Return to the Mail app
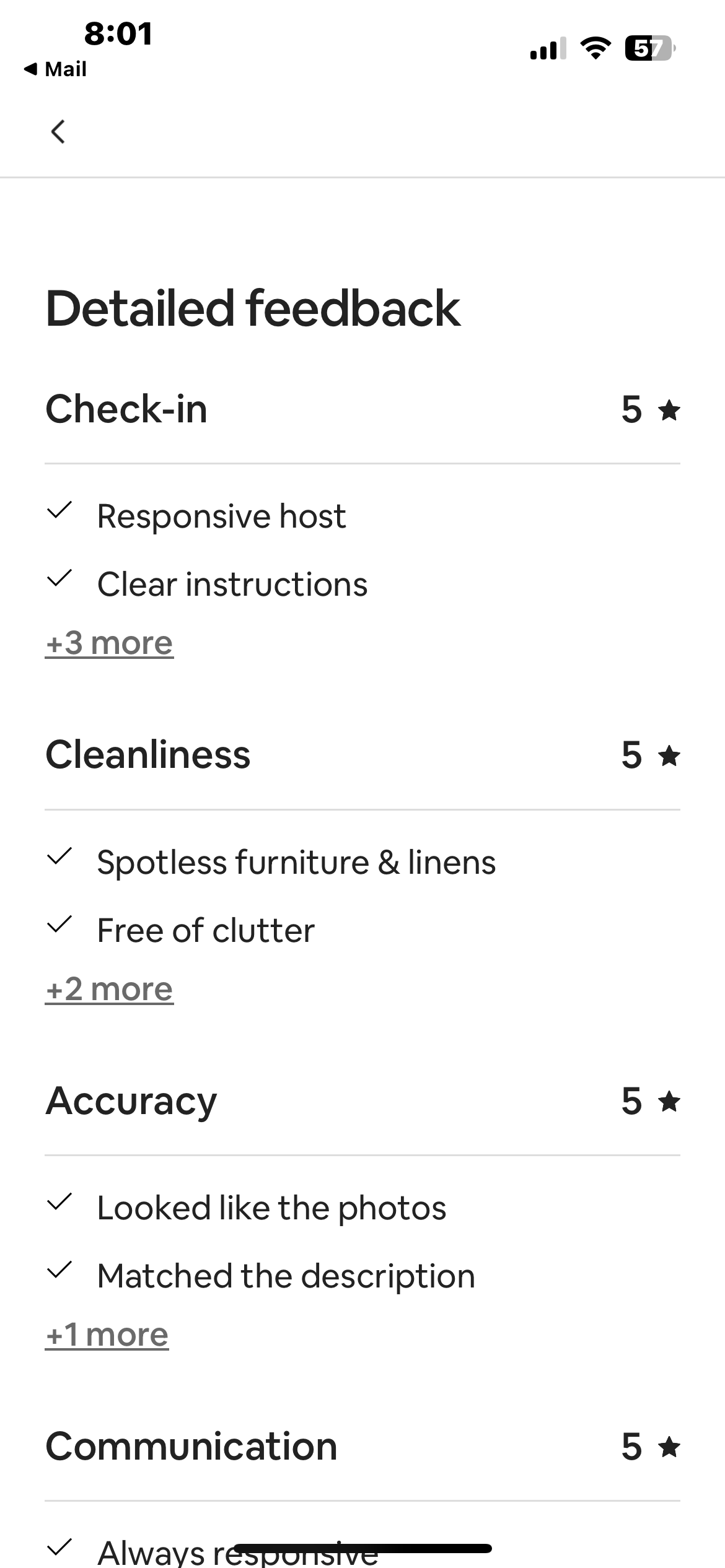The height and width of the screenshot is (1568, 725). click(55, 69)
